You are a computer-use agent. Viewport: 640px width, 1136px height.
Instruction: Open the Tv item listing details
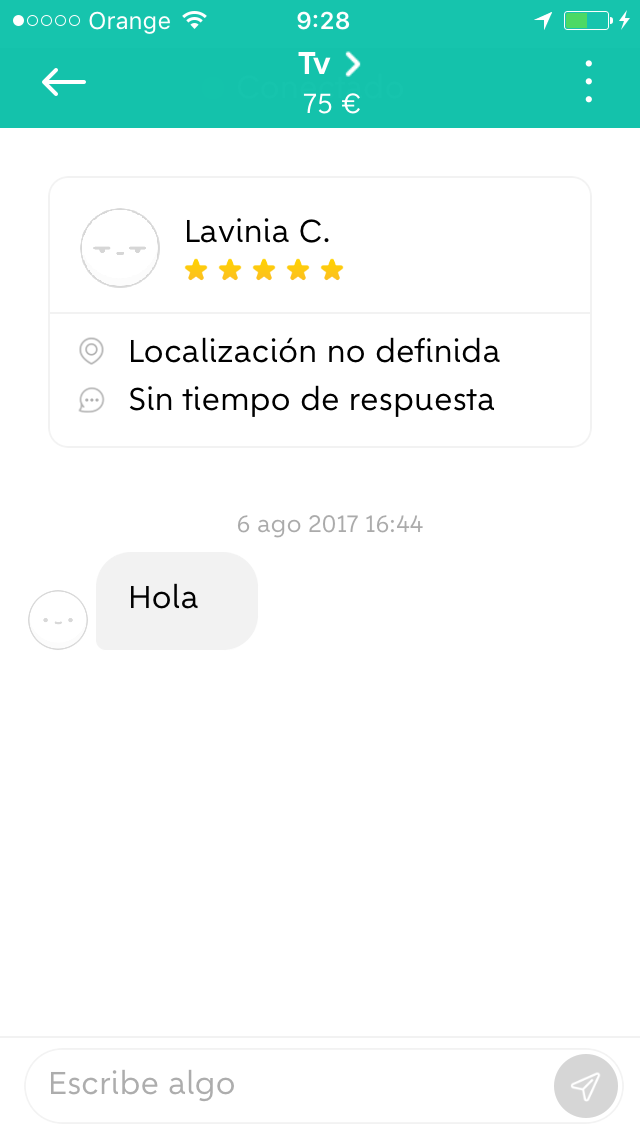(330, 82)
